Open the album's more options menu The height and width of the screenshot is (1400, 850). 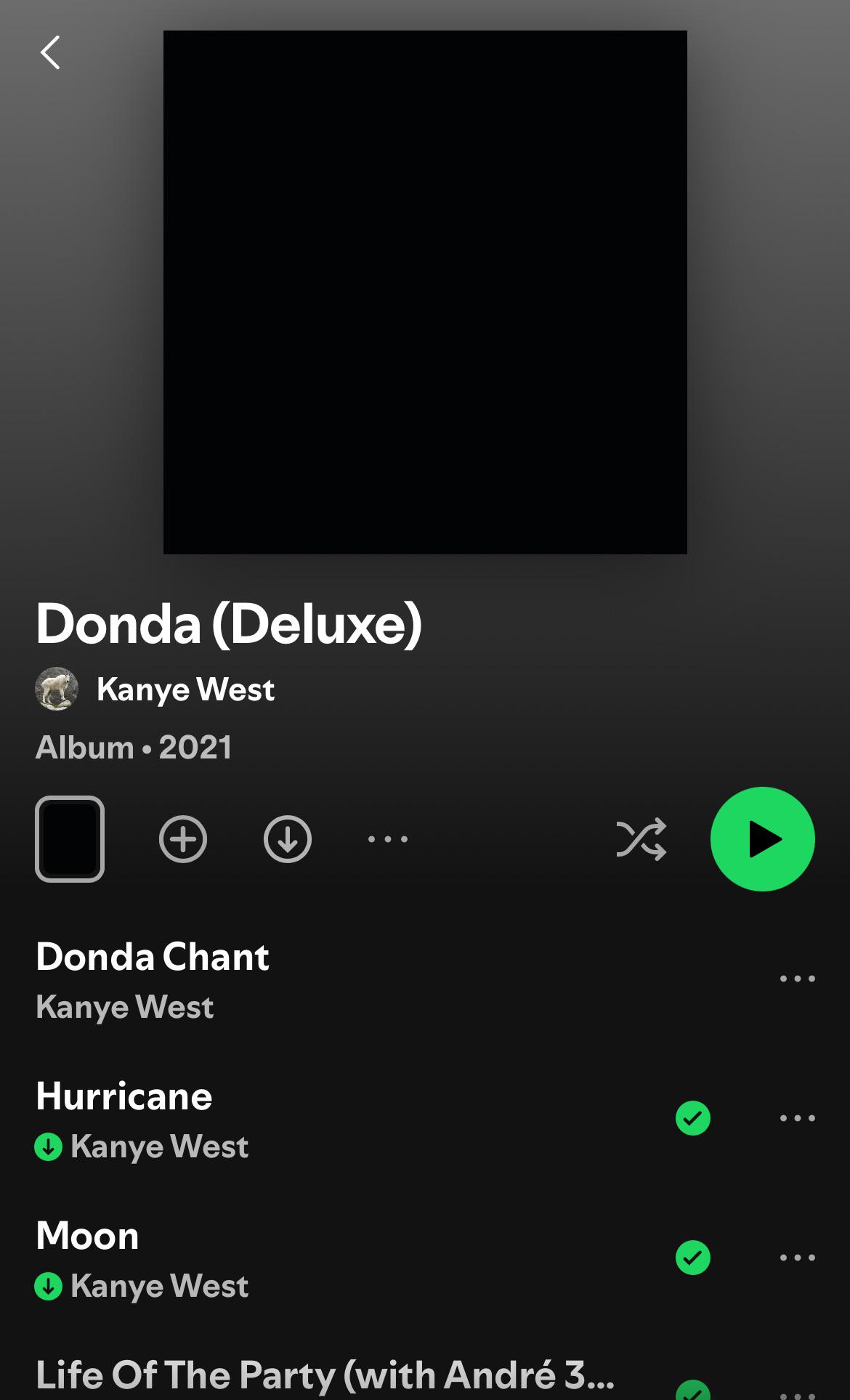point(388,839)
